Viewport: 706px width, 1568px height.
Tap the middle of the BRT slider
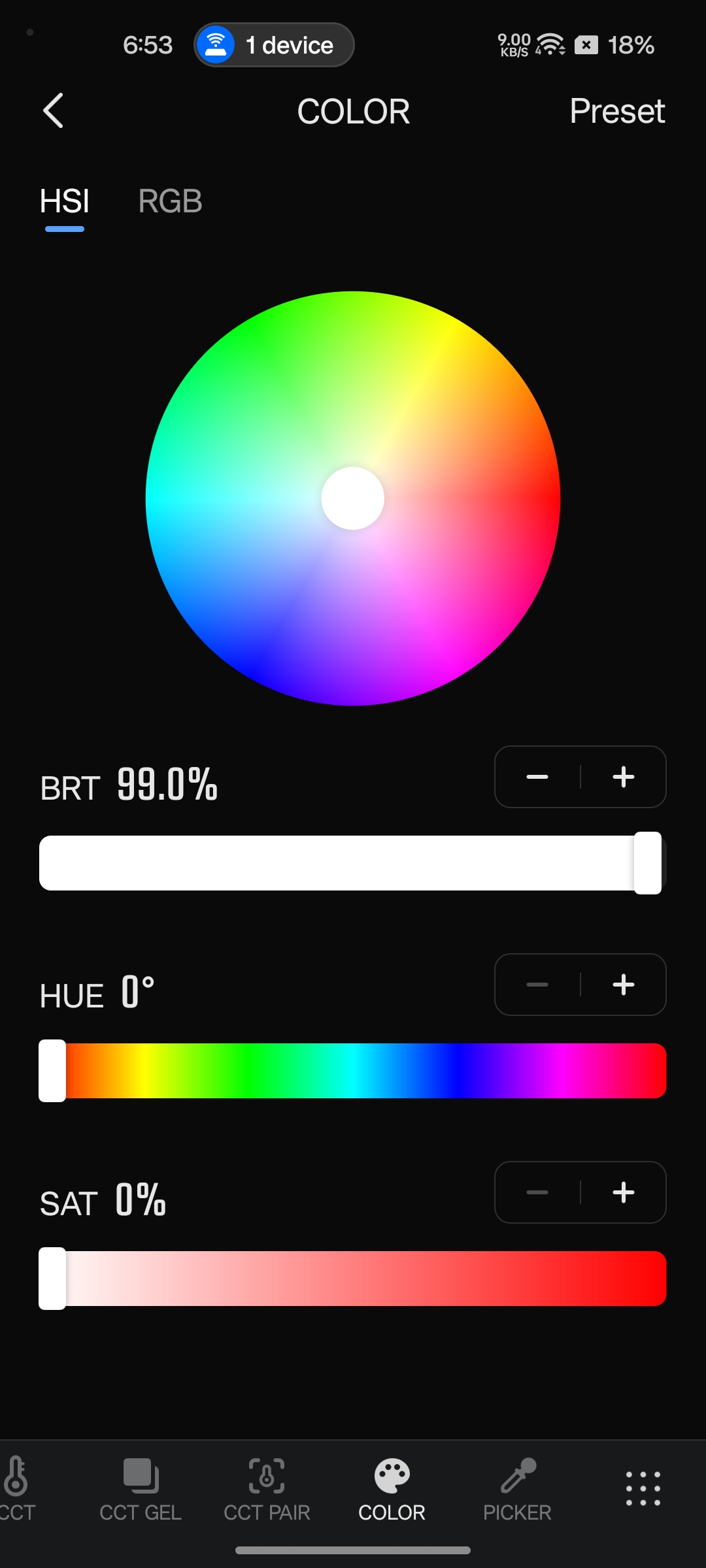click(x=353, y=863)
